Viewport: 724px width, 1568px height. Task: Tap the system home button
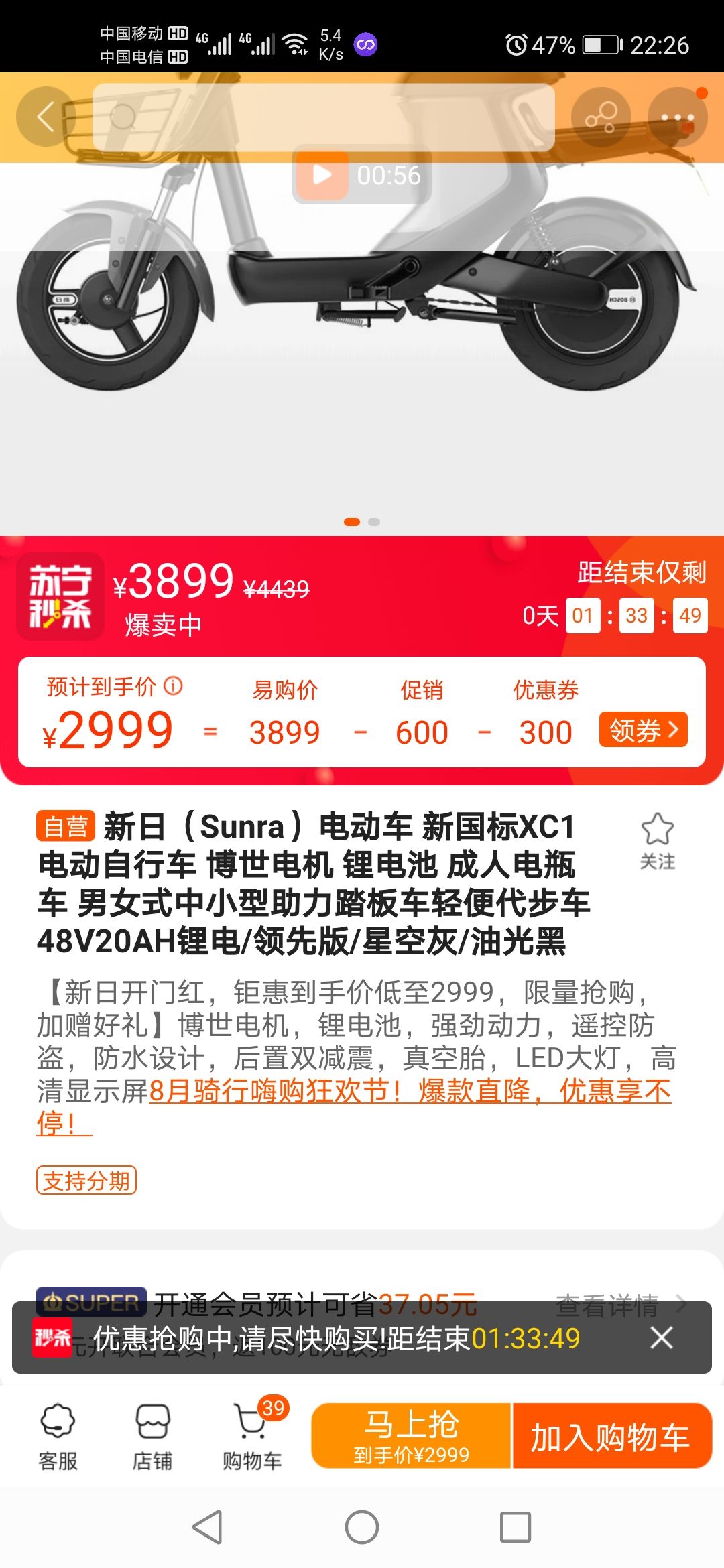pyautogui.click(x=362, y=1527)
